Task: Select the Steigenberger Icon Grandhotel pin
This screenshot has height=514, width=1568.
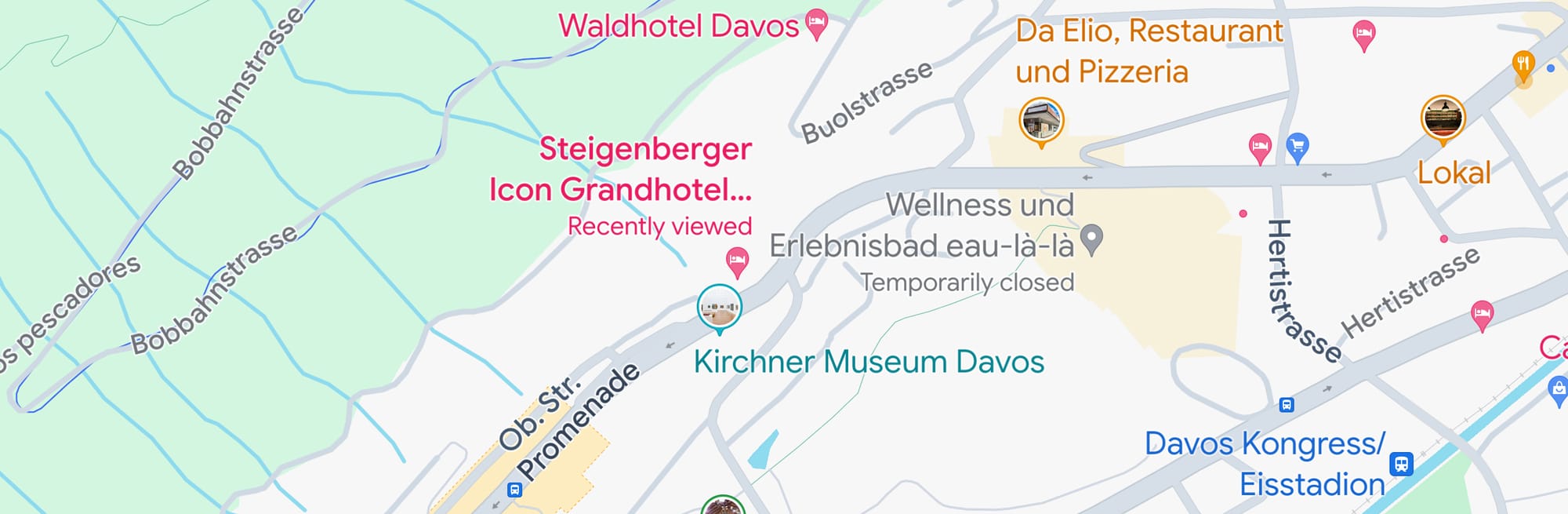Action: [x=737, y=261]
